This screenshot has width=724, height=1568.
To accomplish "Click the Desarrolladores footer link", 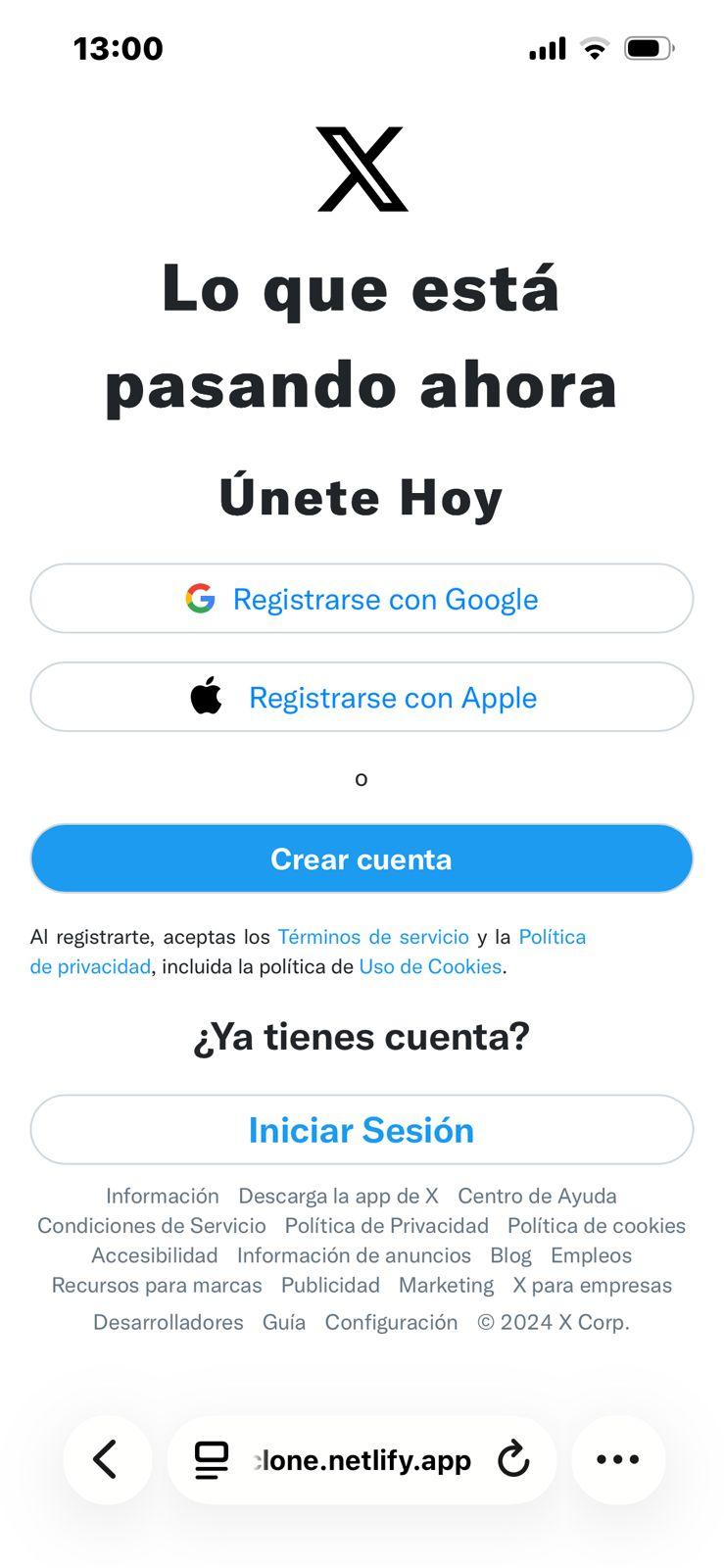I will [168, 1322].
